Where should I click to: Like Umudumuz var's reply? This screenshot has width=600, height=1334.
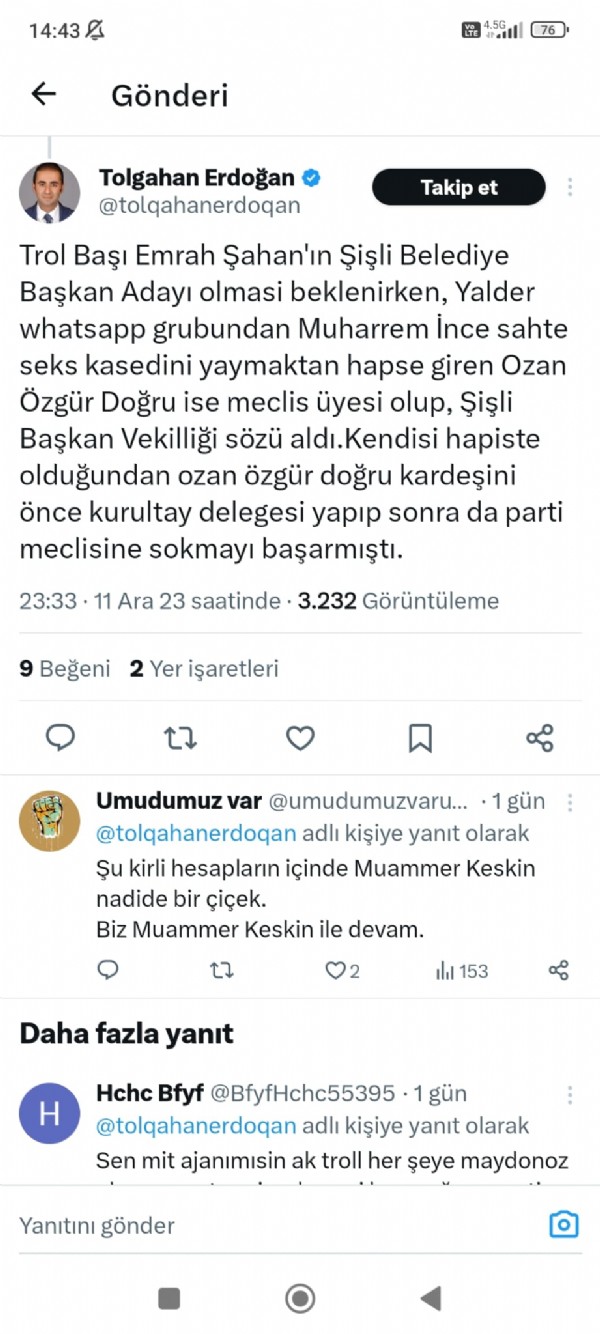click(x=337, y=970)
